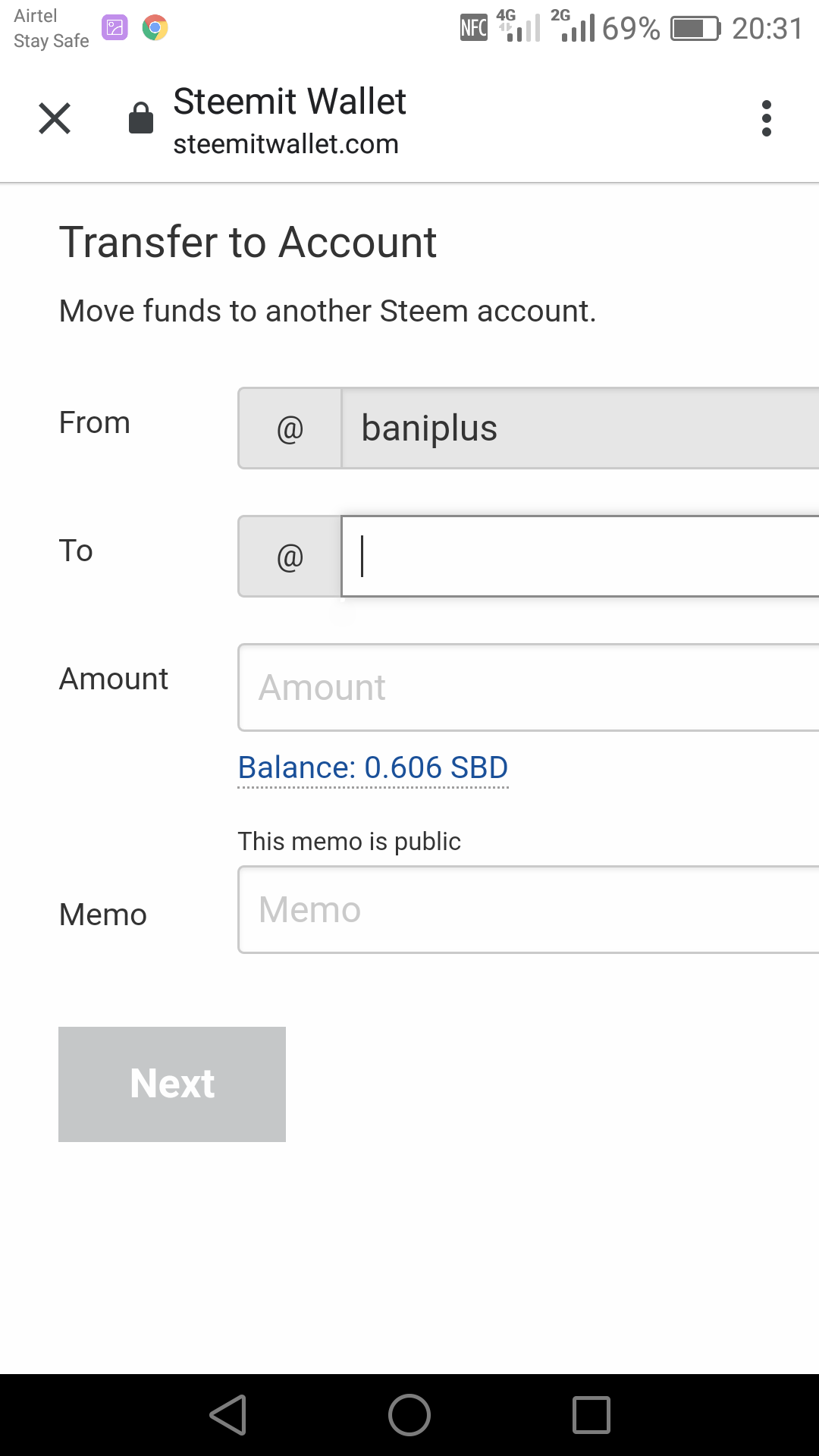This screenshot has height=1456, width=819.
Task: Tap the To recipient account field
Action: click(580, 557)
